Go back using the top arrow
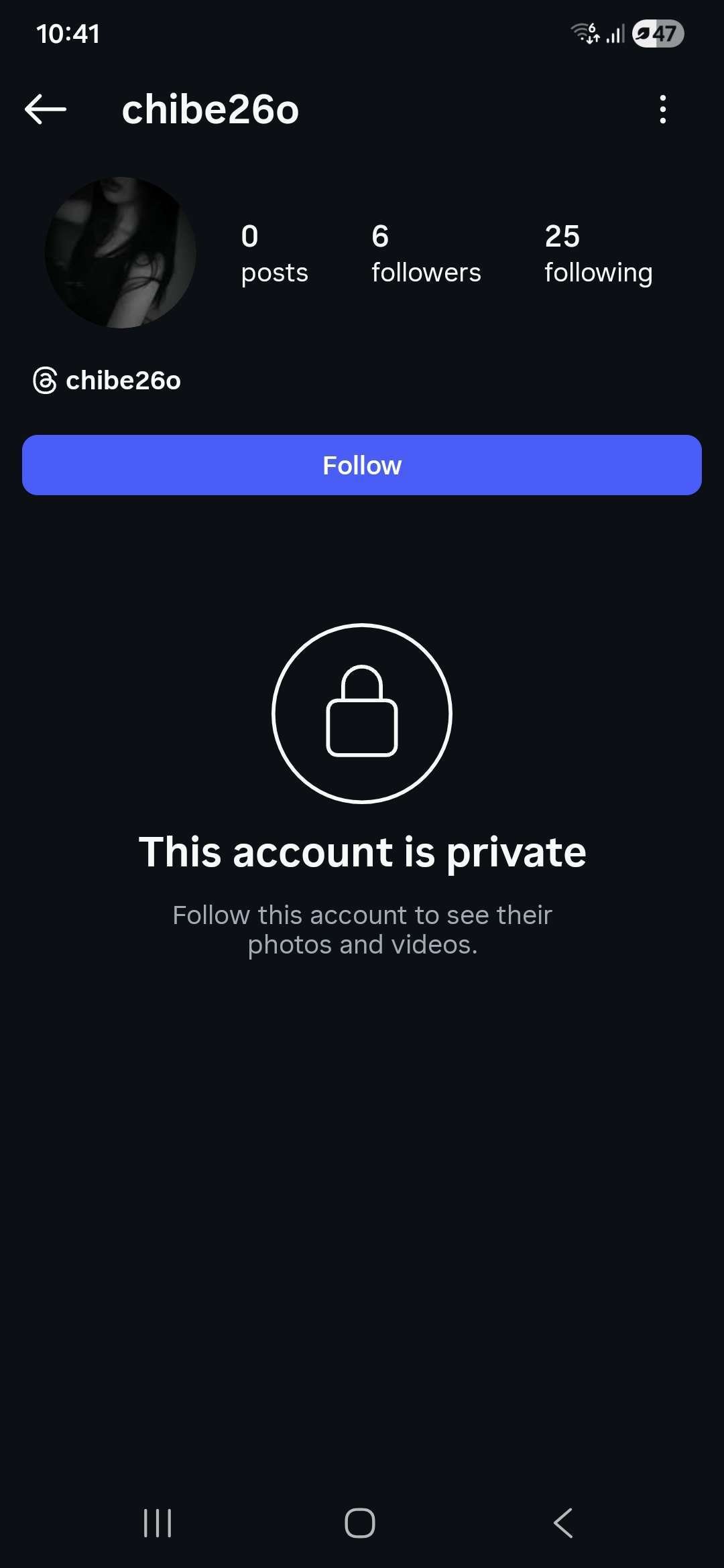Image resolution: width=724 pixels, height=1568 pixels. point(45,109)
